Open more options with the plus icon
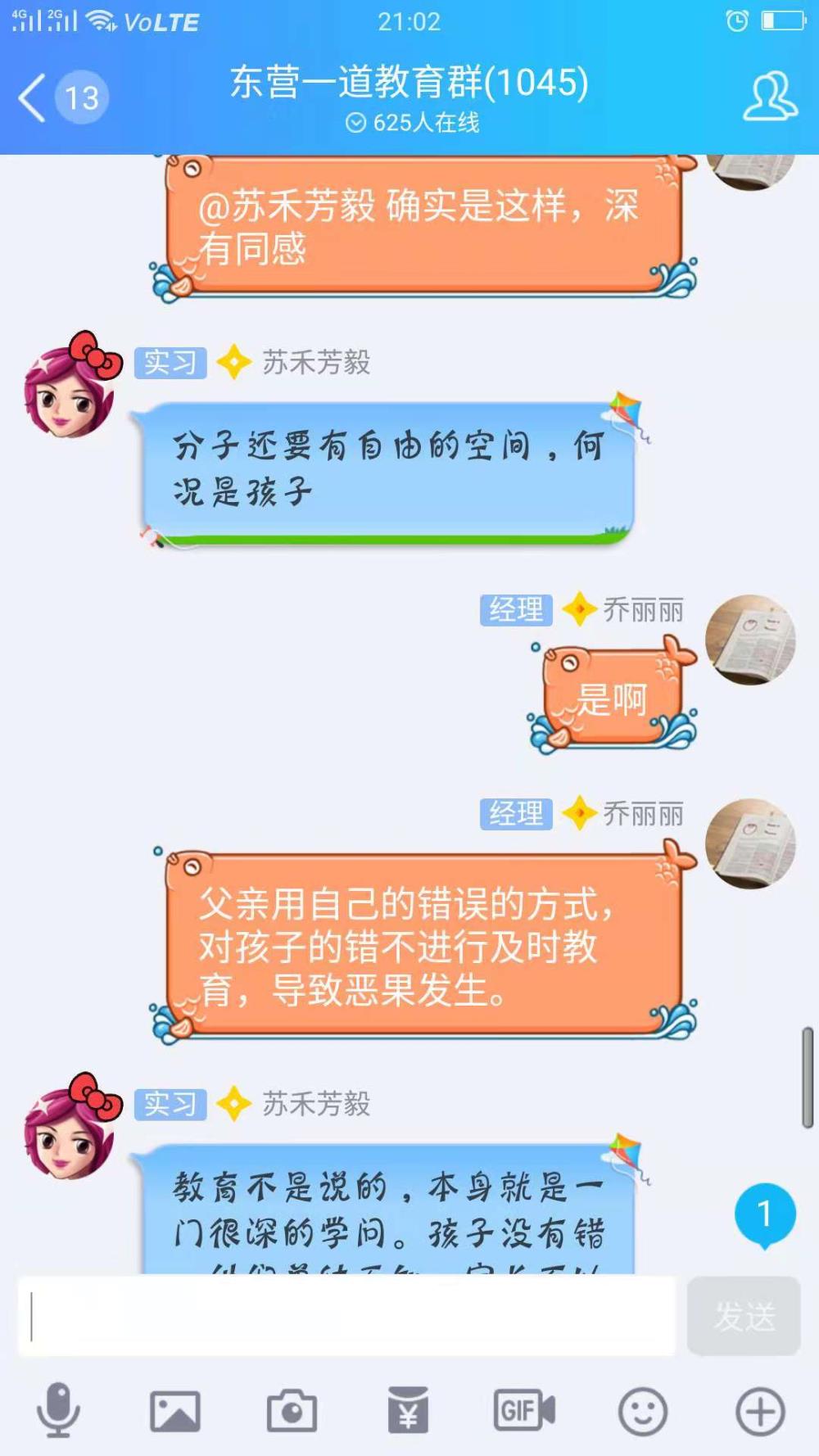This screenshot has height=1456, width=819. tap(761, 1411)
